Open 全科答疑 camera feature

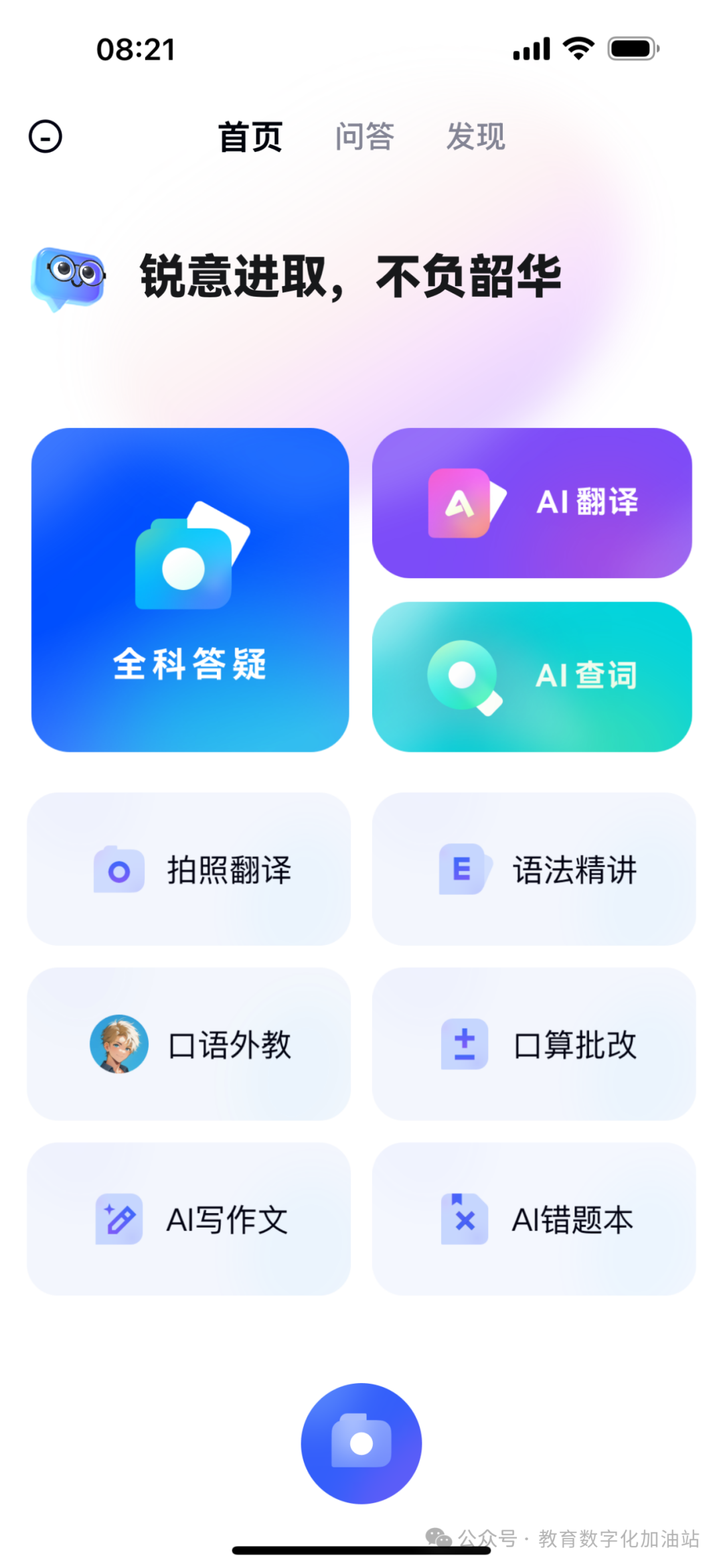(189, 589)
